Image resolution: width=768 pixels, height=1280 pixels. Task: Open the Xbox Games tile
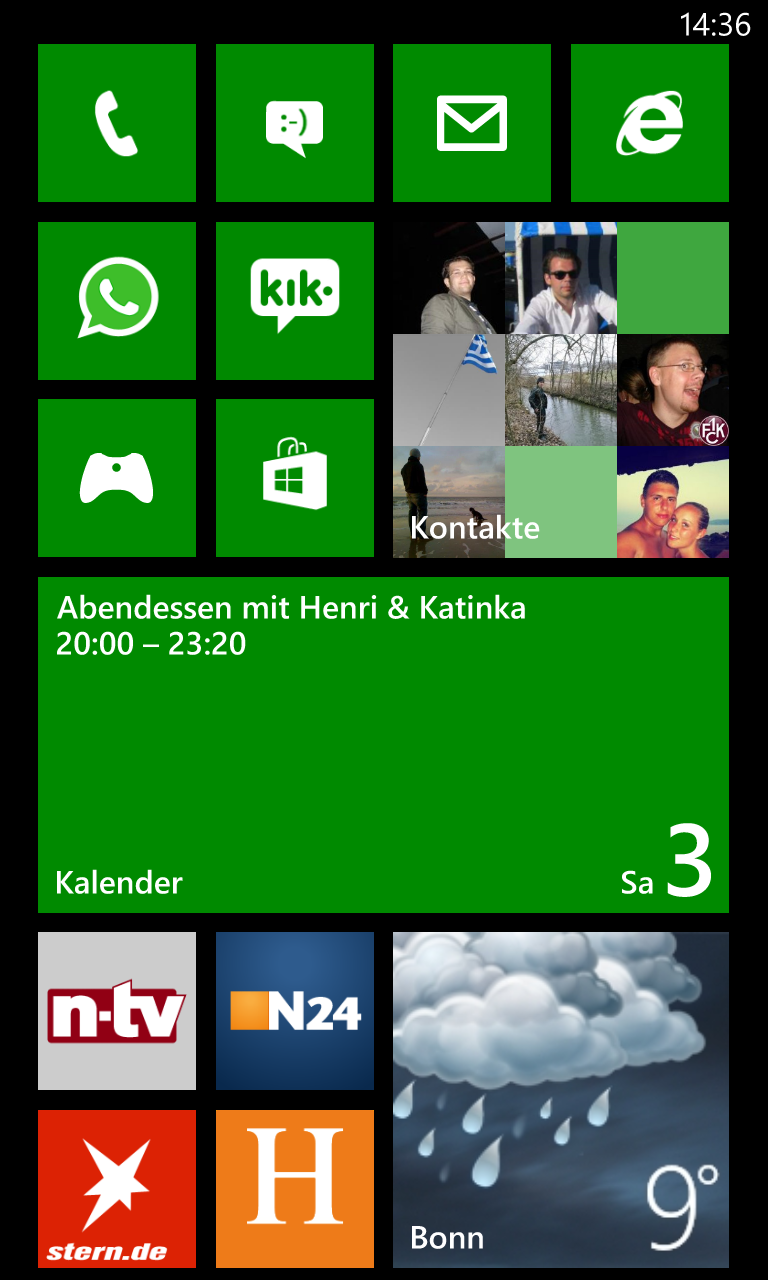click(x=117, y=478)
